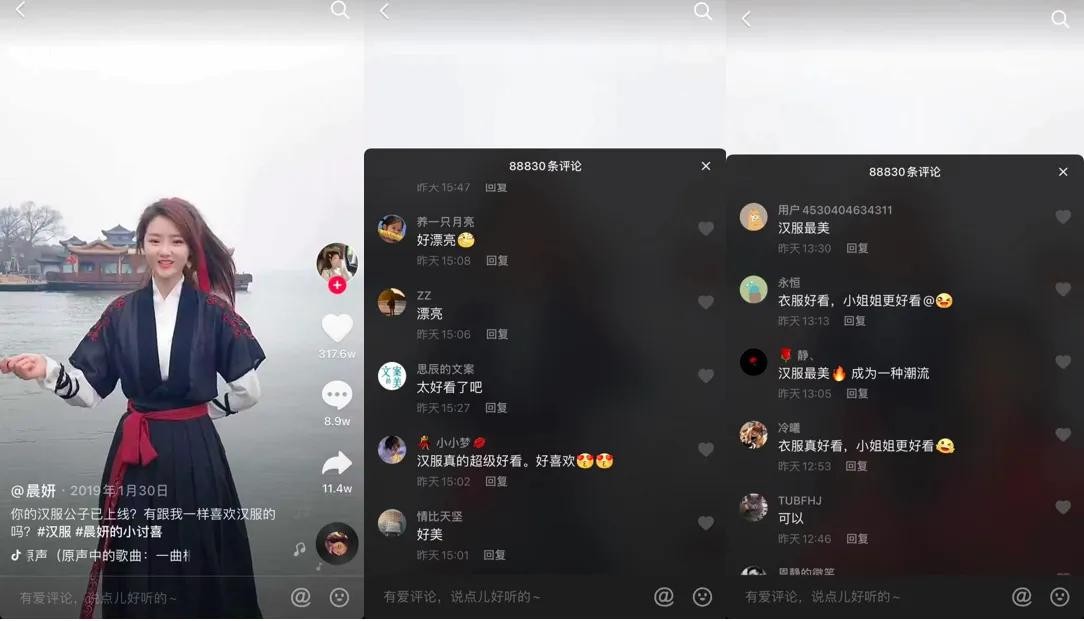Open TUBFHJ's profile avatar
The width and height of the screenshot is (1084, 621).
(x=753, y=508)
